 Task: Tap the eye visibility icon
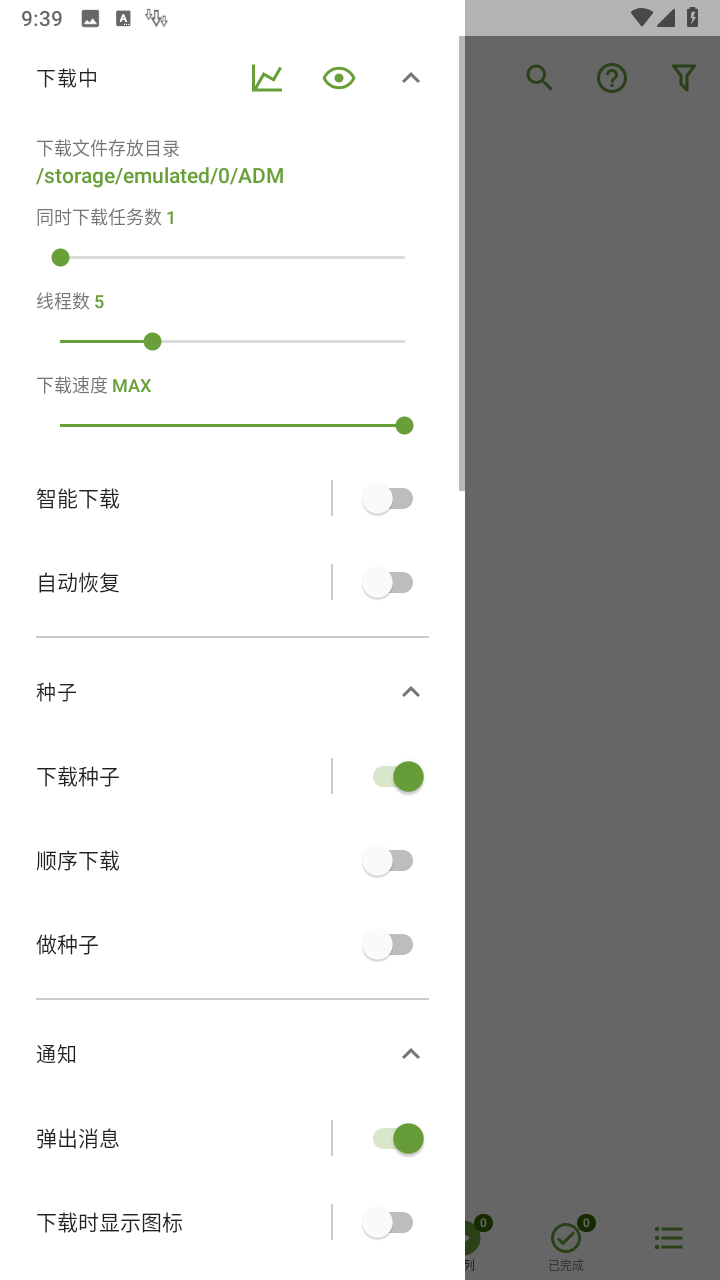(339, 78)
